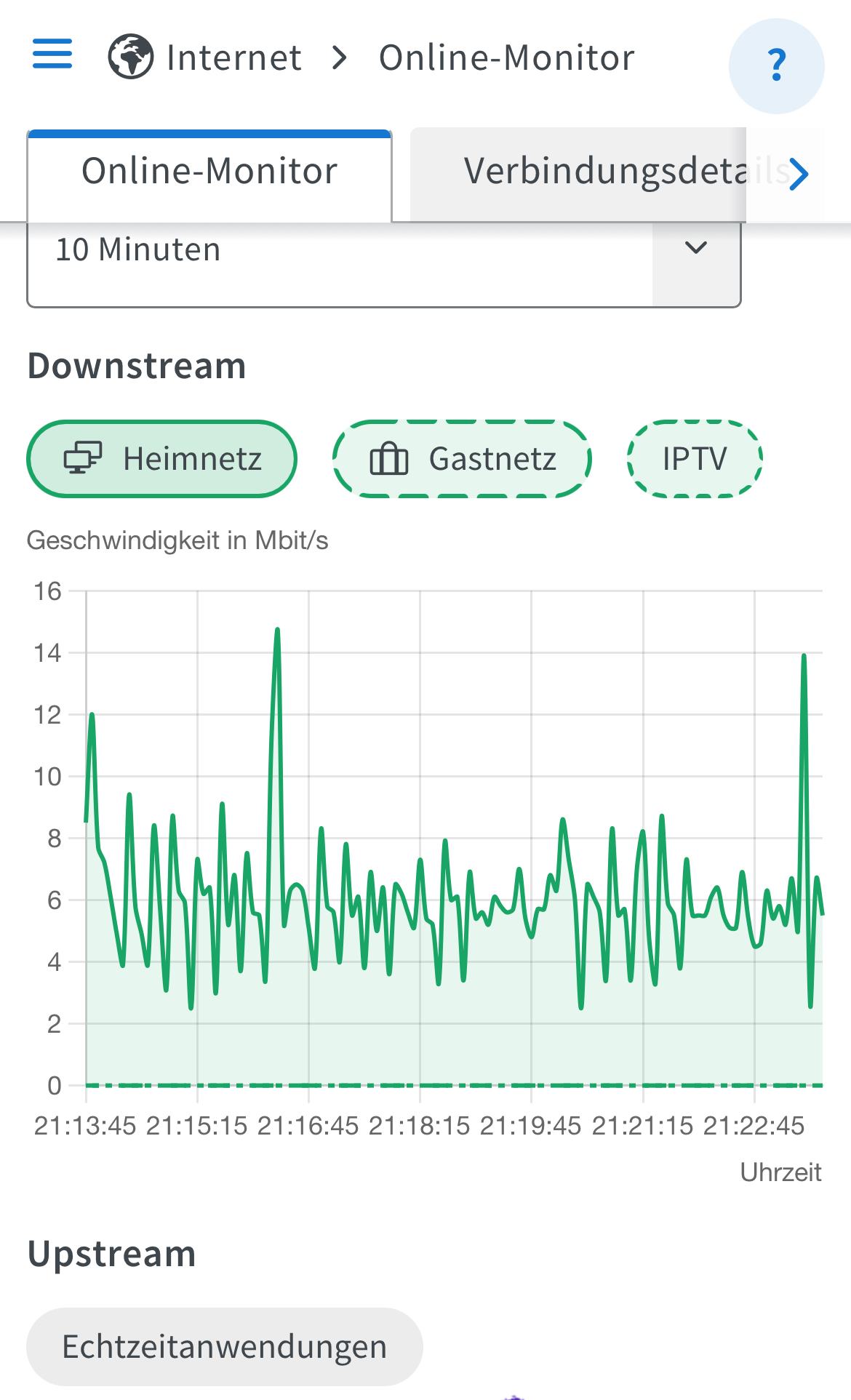Toggle the IPTV downstream chip

(x=695, y=459)
